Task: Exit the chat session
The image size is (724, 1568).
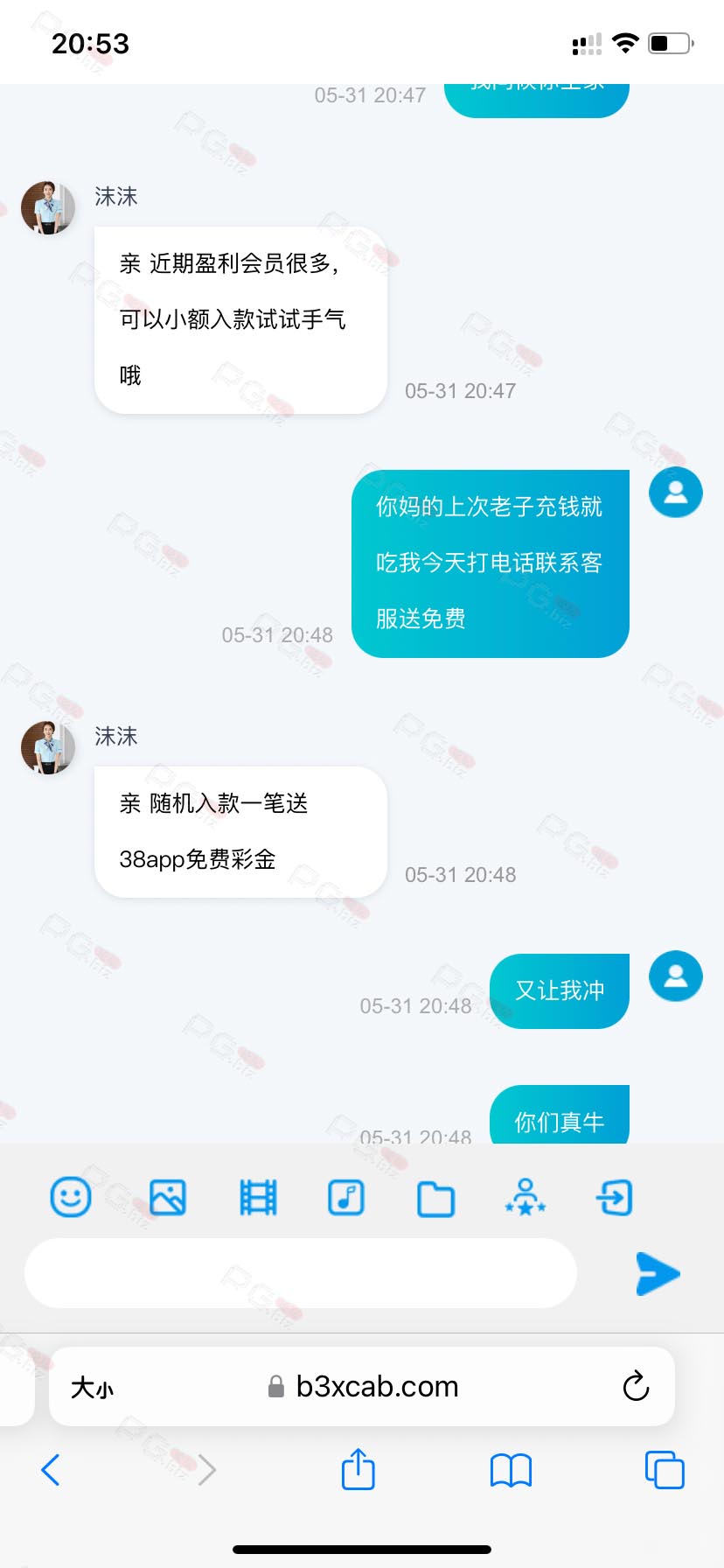Action: tap(615, 1197)
